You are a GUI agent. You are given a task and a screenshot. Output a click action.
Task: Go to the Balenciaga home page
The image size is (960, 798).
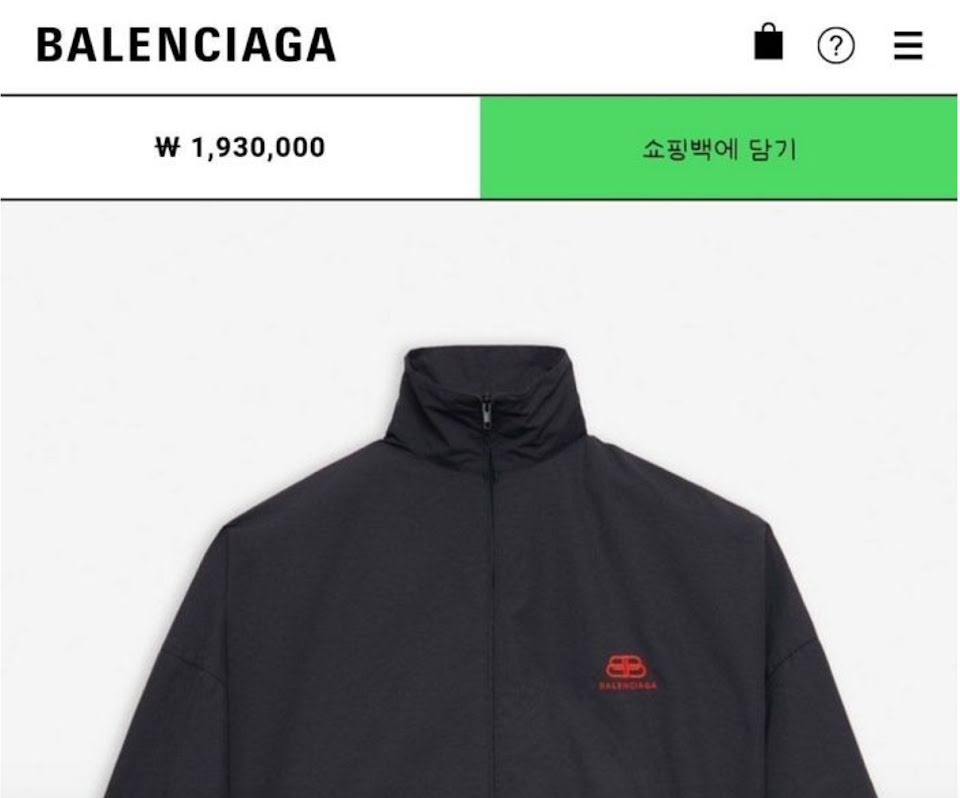(186, 45)
